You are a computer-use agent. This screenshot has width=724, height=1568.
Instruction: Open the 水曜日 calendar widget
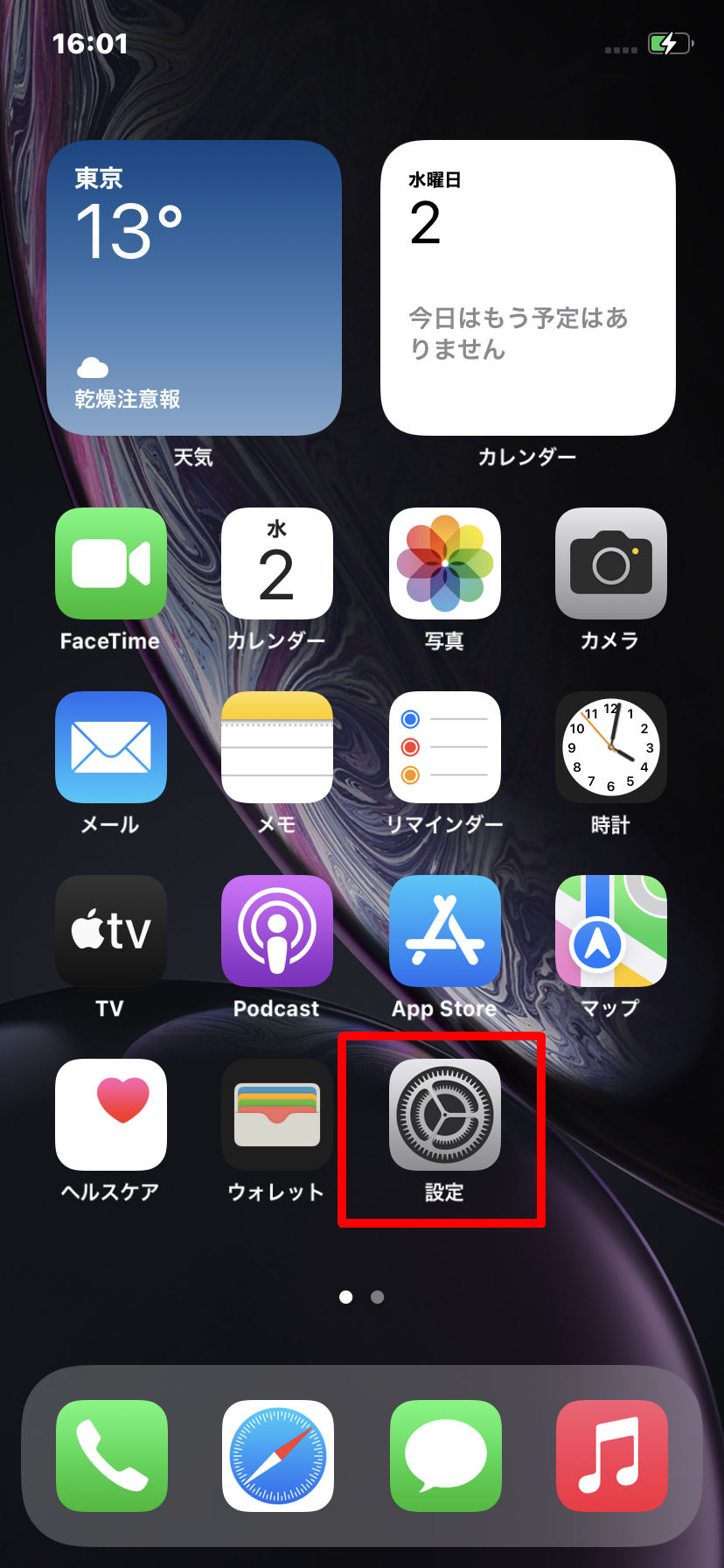[x=527, y=288]
